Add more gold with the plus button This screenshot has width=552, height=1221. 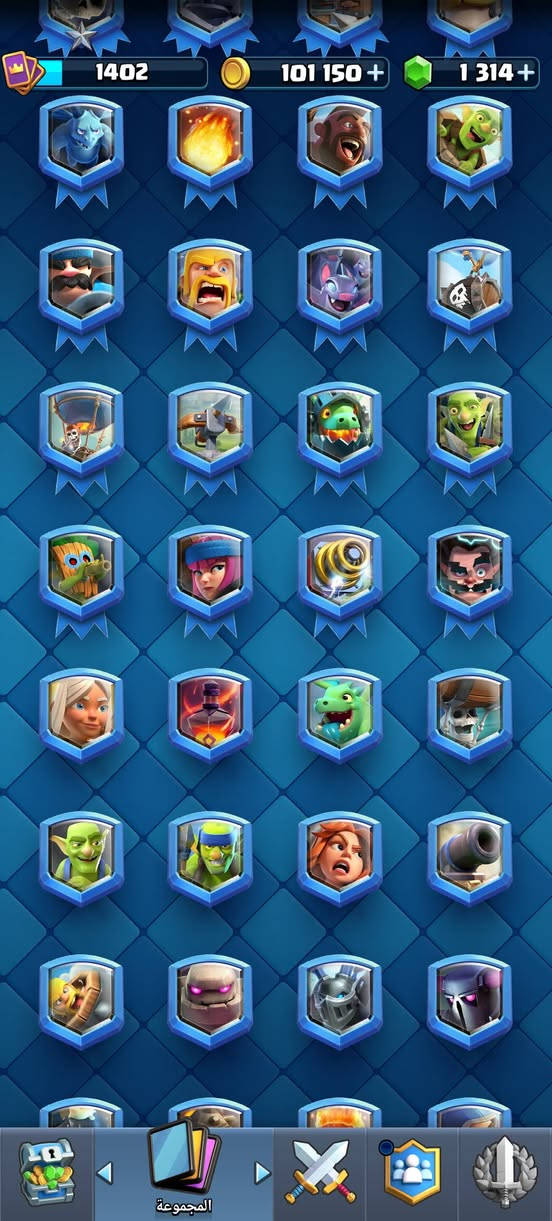pos(375,72)
